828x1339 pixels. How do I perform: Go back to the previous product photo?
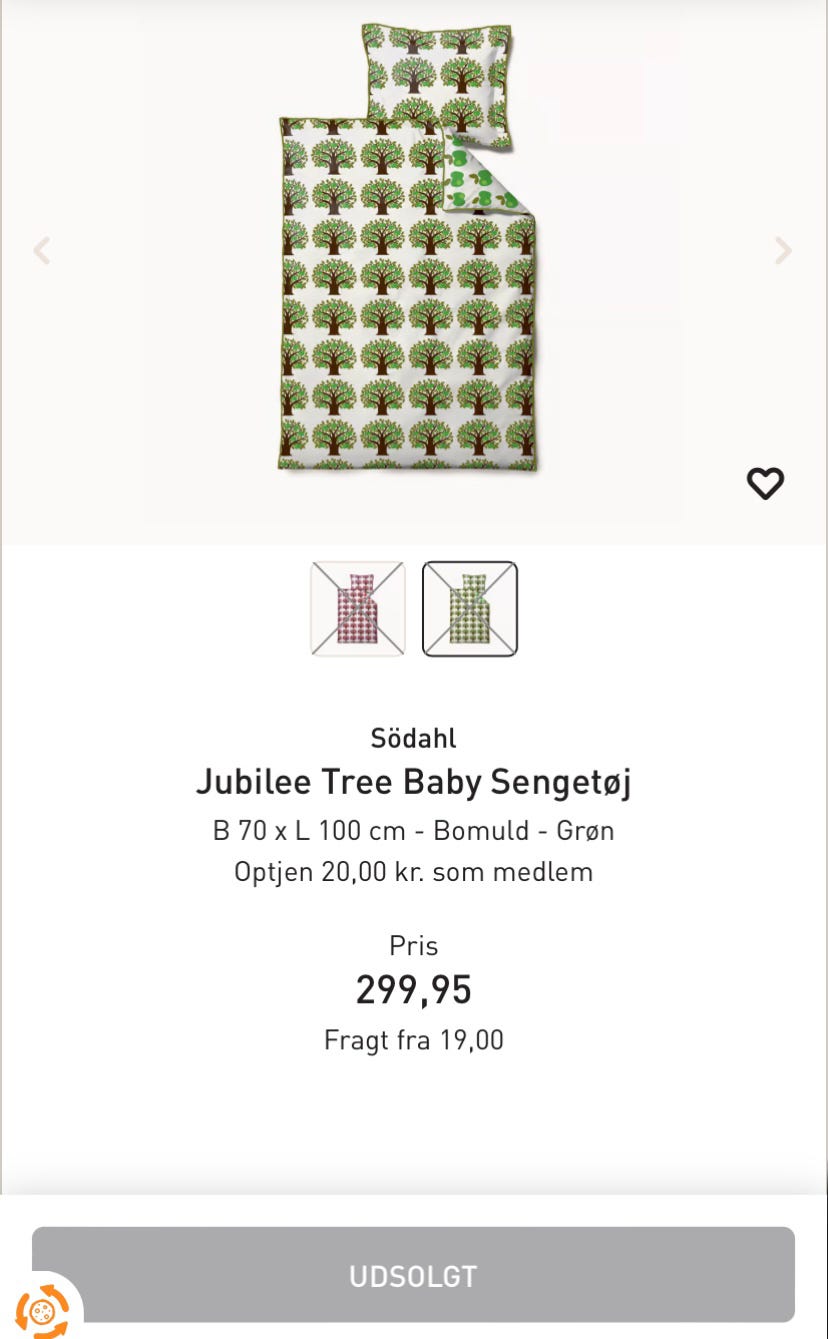(43, 250)
